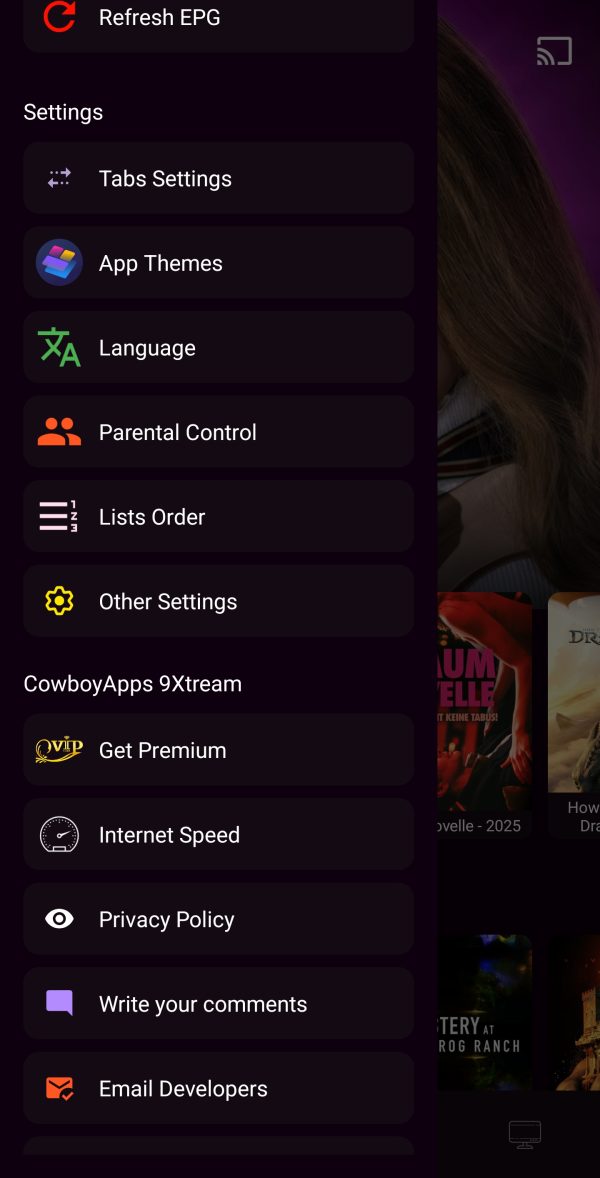This screenshot has width=600, height=1178.
Task: Select Get Premium
Action: tap(218, 750)
